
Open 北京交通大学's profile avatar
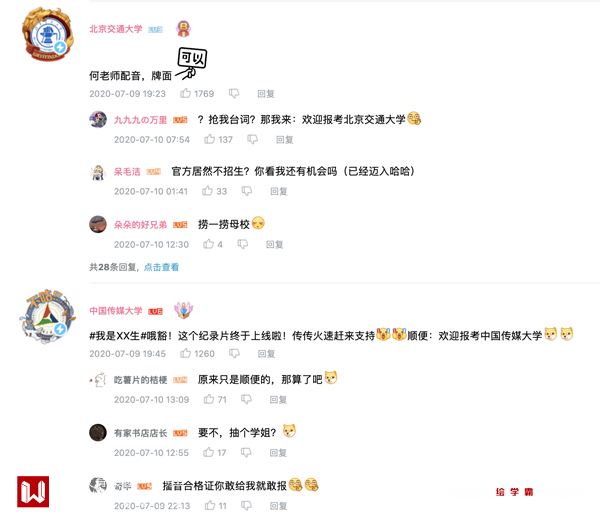pyautogui.click(x=46, y=39)
